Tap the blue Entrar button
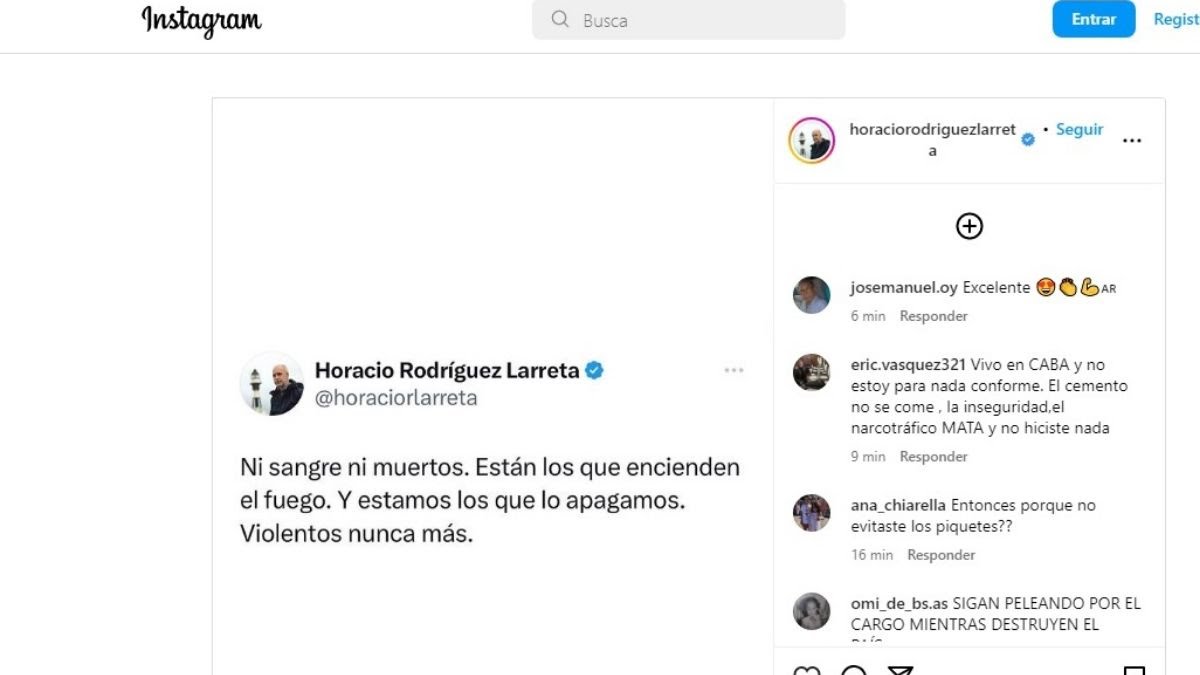 click(x=1093, y=19)
